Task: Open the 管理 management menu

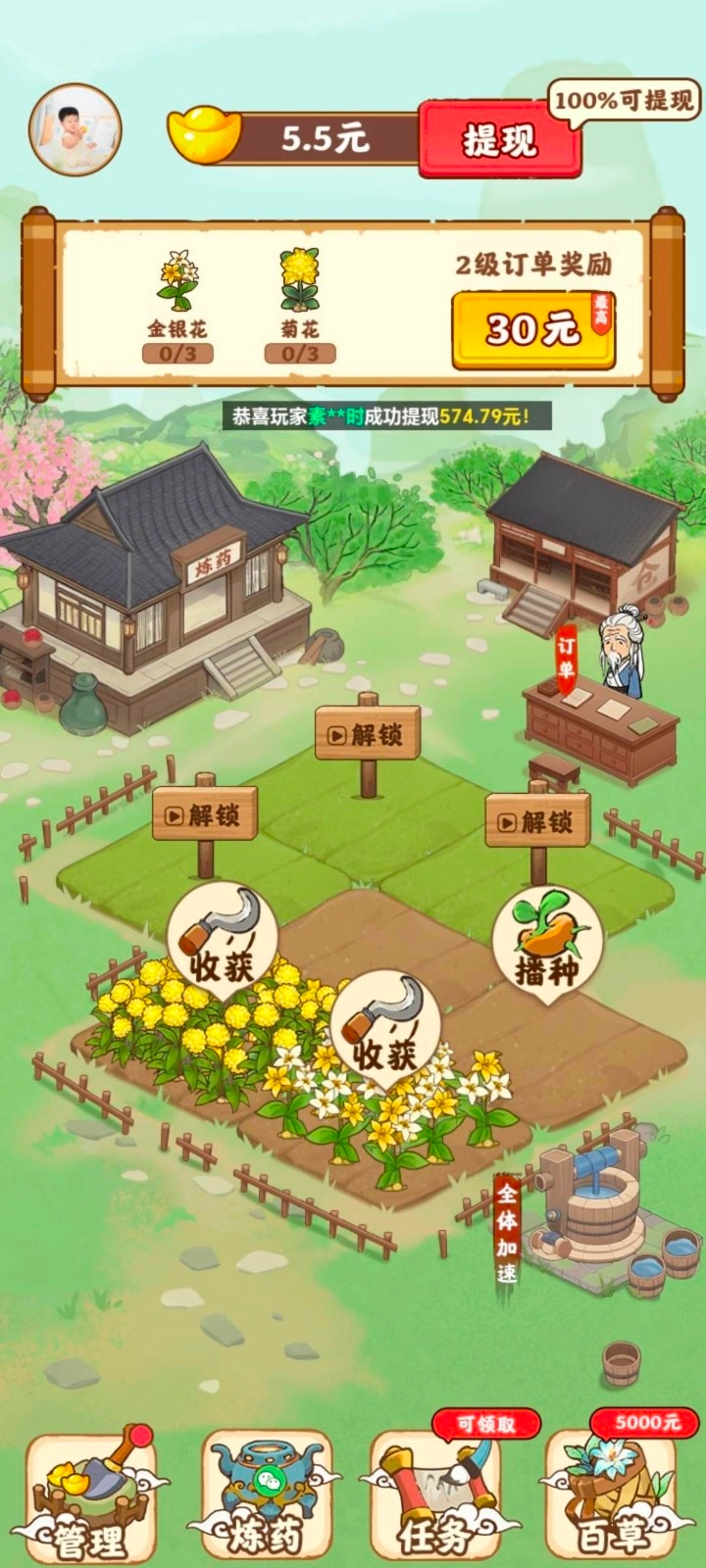Action: [x=90, y=1494]
